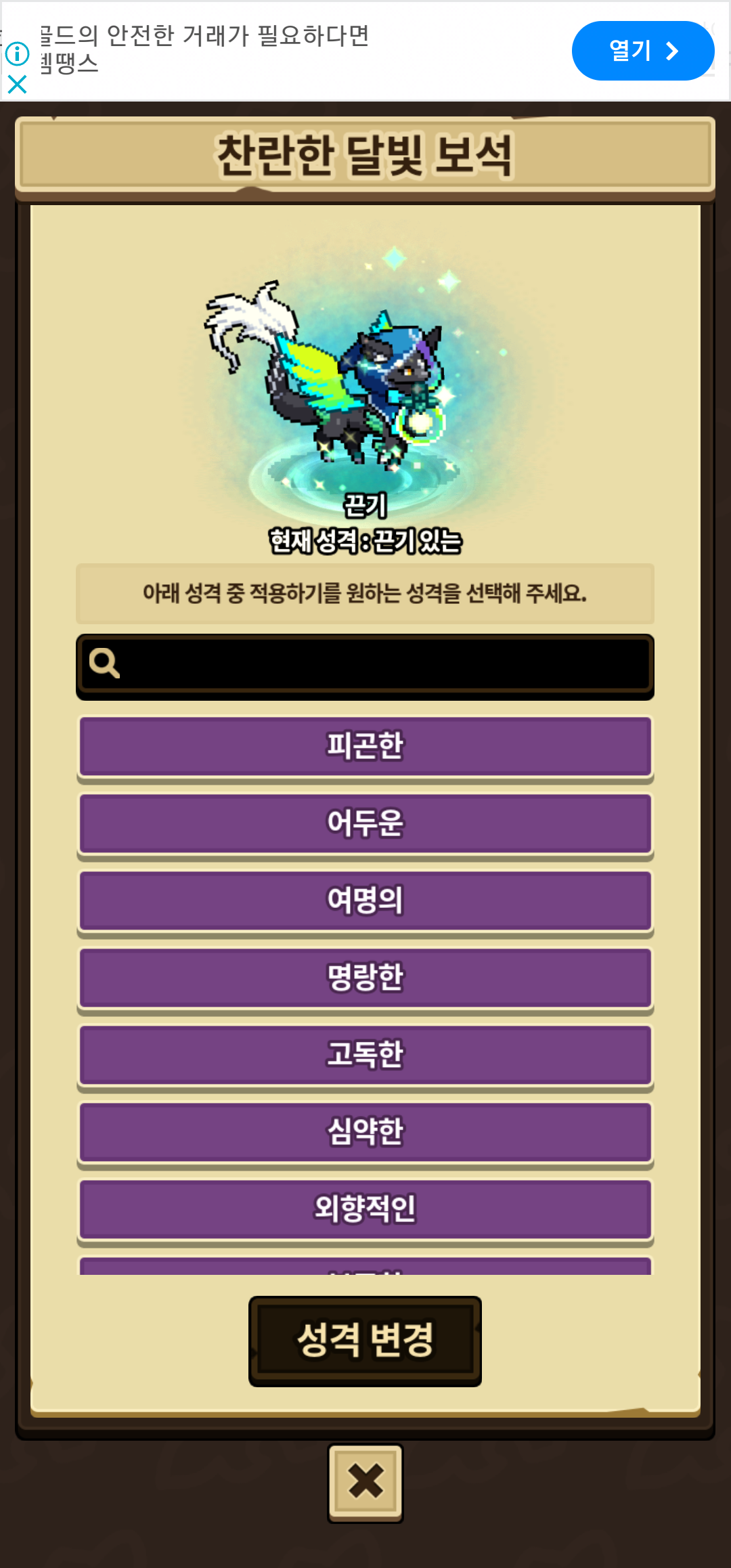Close the dialog with the X button
The image size is (731, 1568).
click(365, 1483)
